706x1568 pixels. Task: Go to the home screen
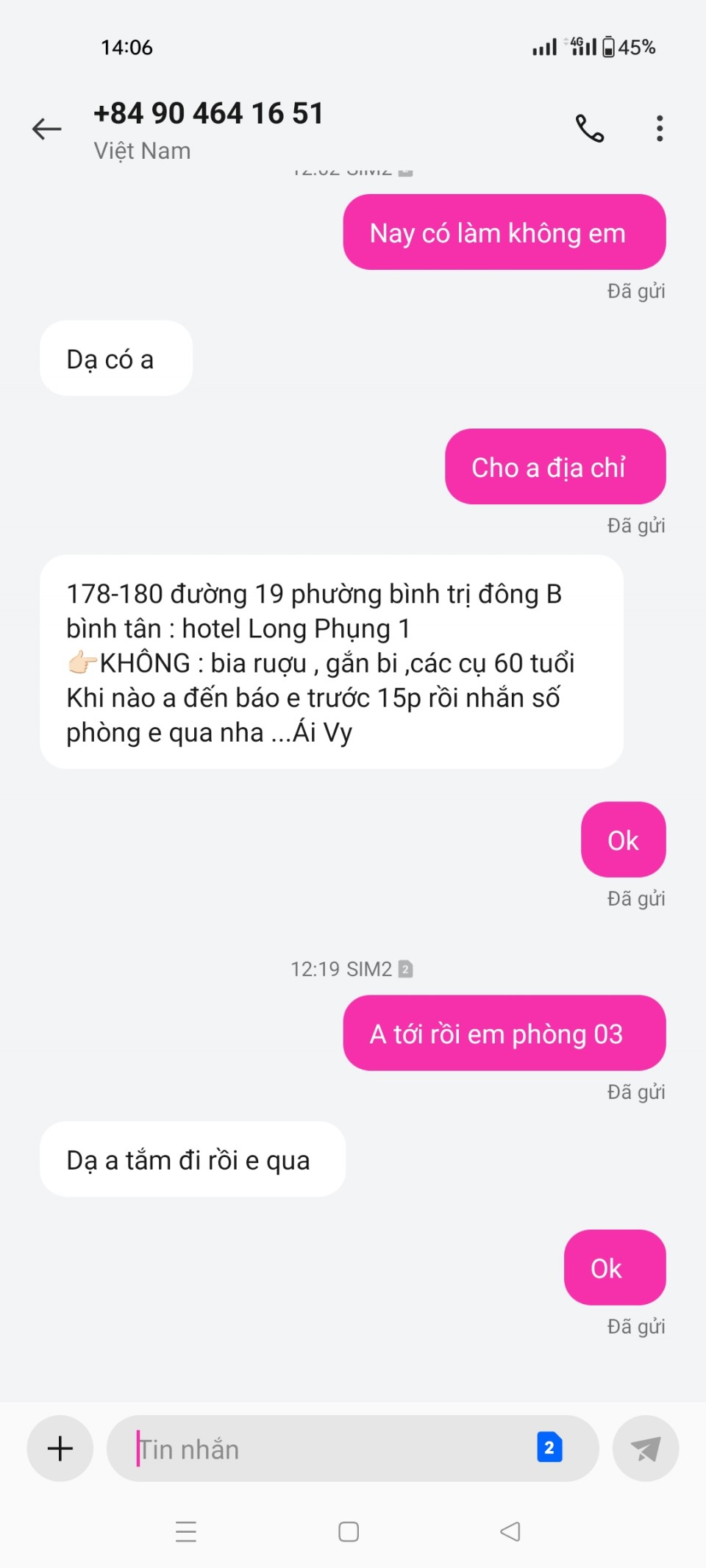[x=349, y=1531]
